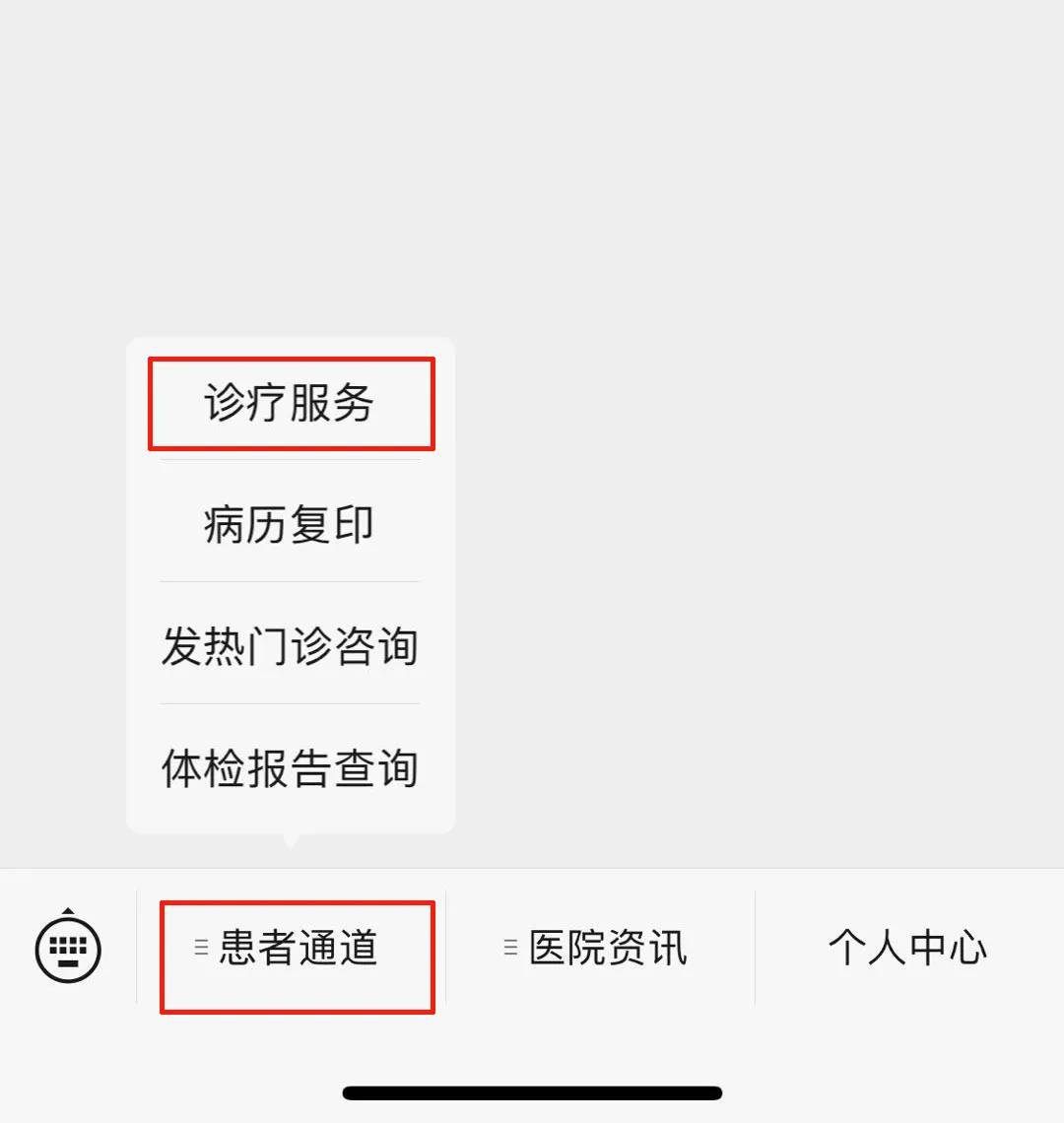Expand the 医院资讯 menu
The image size is (1064, 1123).
(601, 949)
